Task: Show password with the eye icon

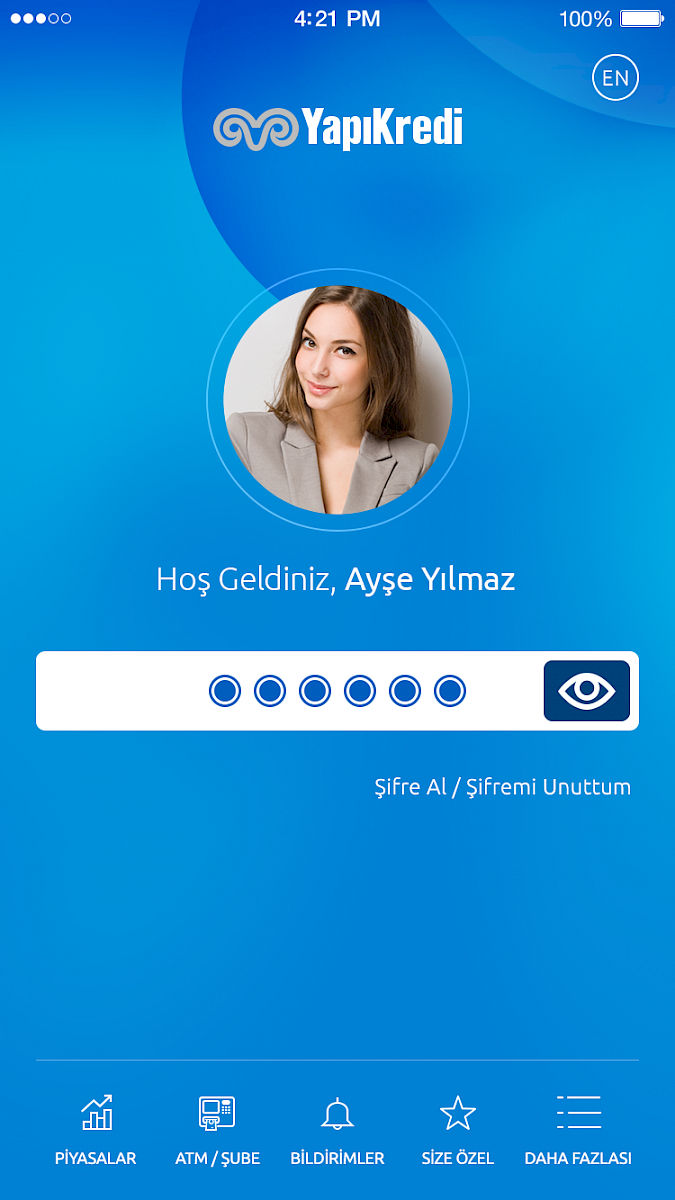Action: 587,691
